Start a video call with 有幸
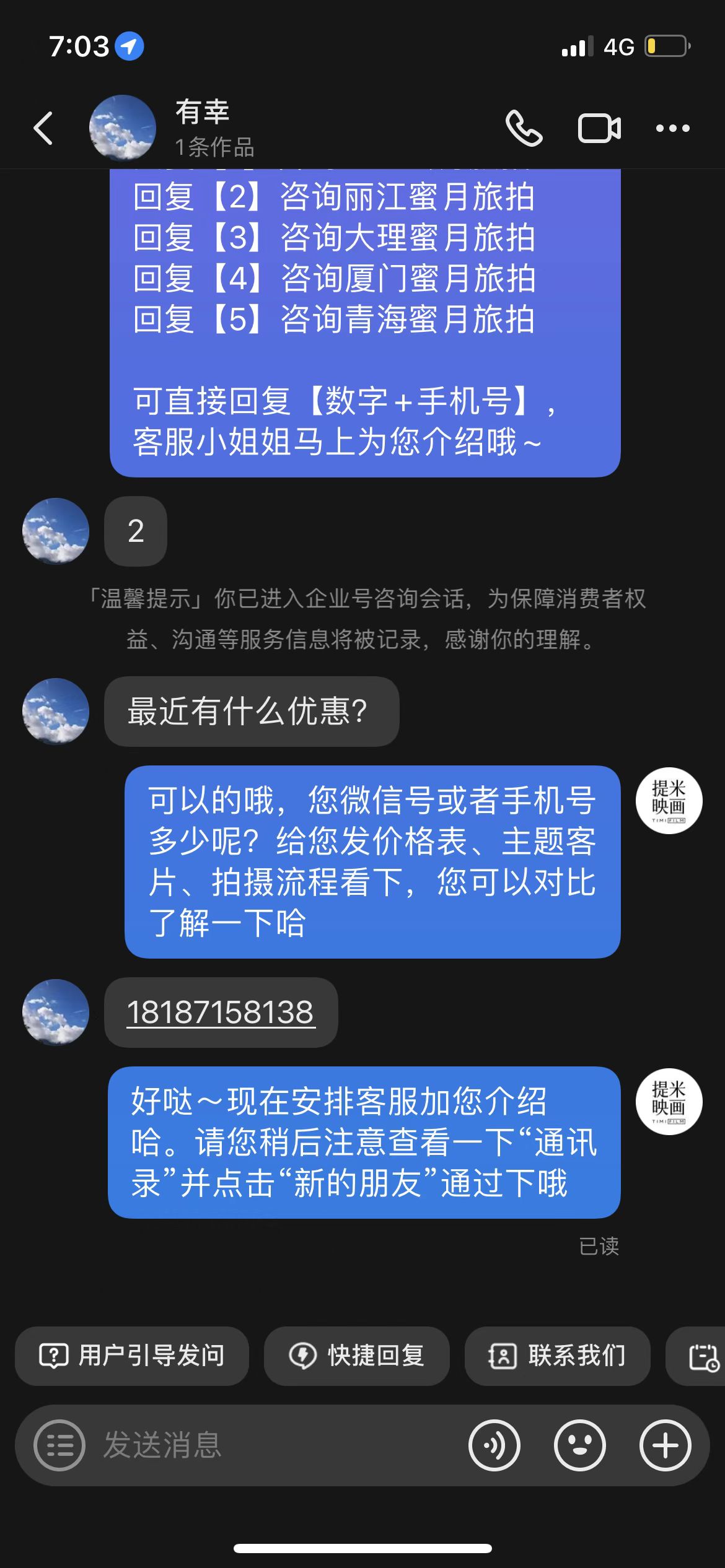The height and width of the screenshot is (1568, 725). coord(599,128)
